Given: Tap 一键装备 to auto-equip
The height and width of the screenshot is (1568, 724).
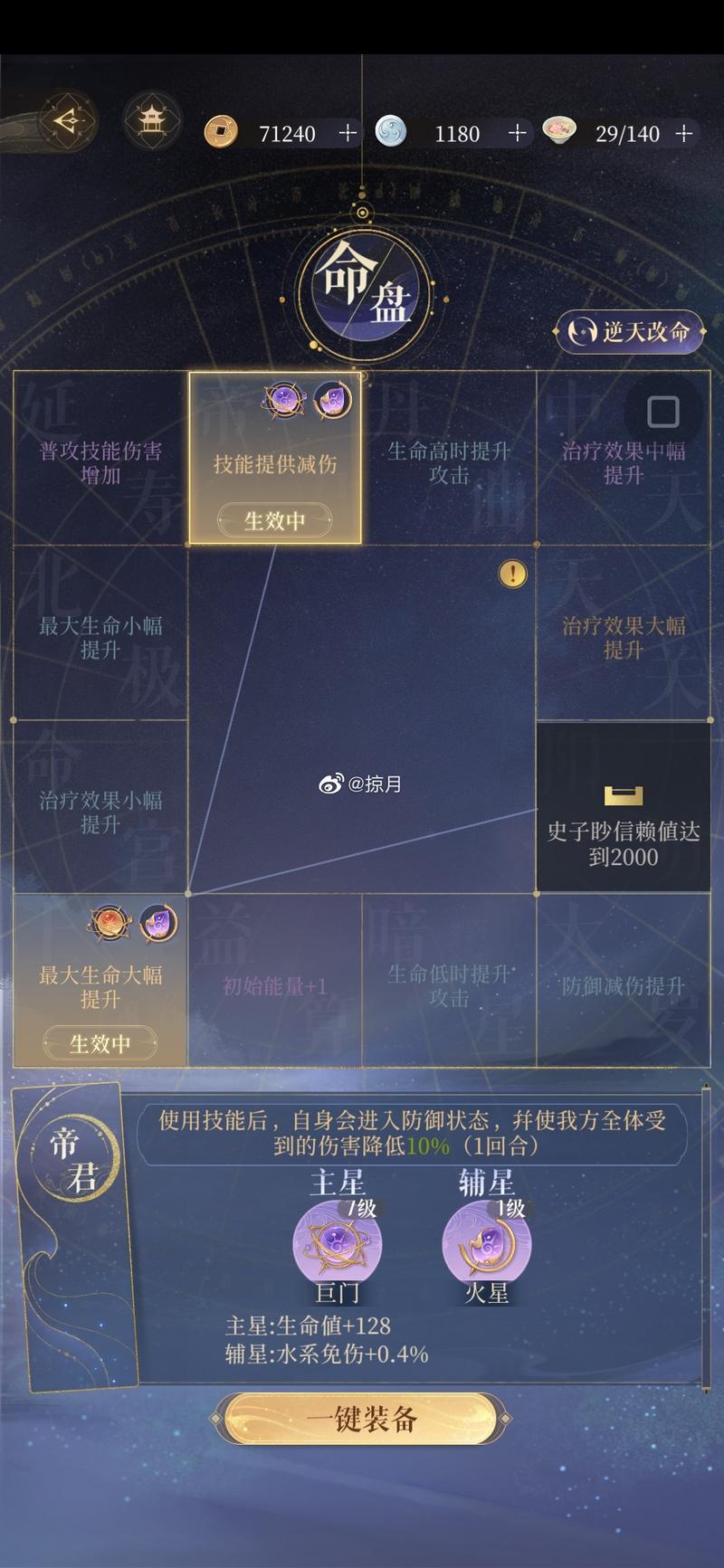Looking at the screenshot, I should (361, 1419).
